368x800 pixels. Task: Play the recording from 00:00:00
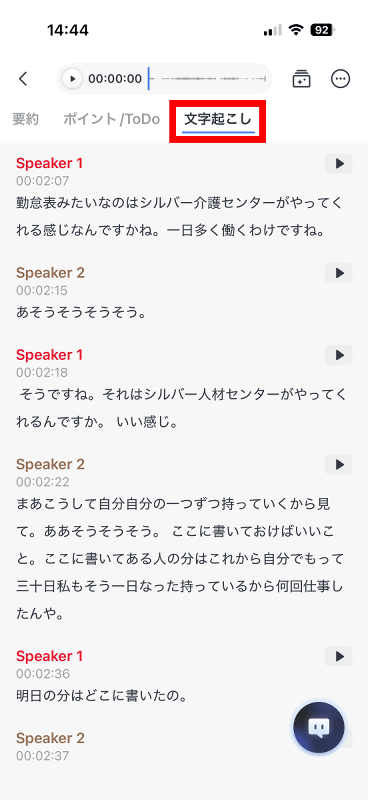click(x=72, y=79)
